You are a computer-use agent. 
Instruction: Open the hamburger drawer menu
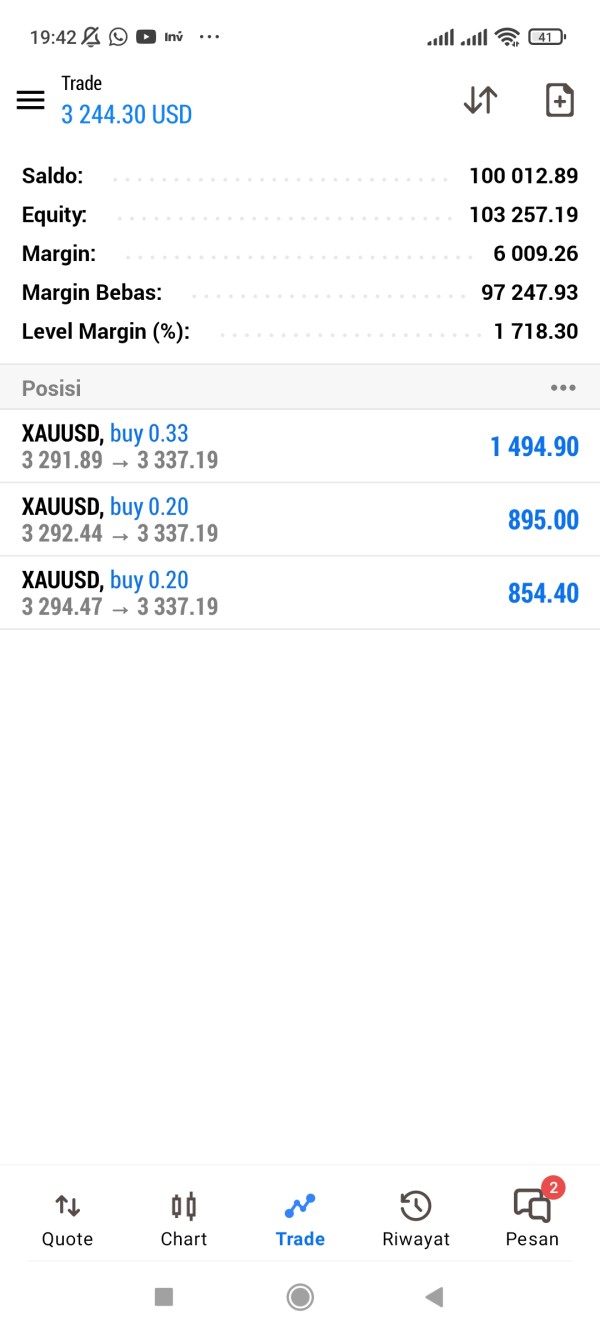click(31, 100)
